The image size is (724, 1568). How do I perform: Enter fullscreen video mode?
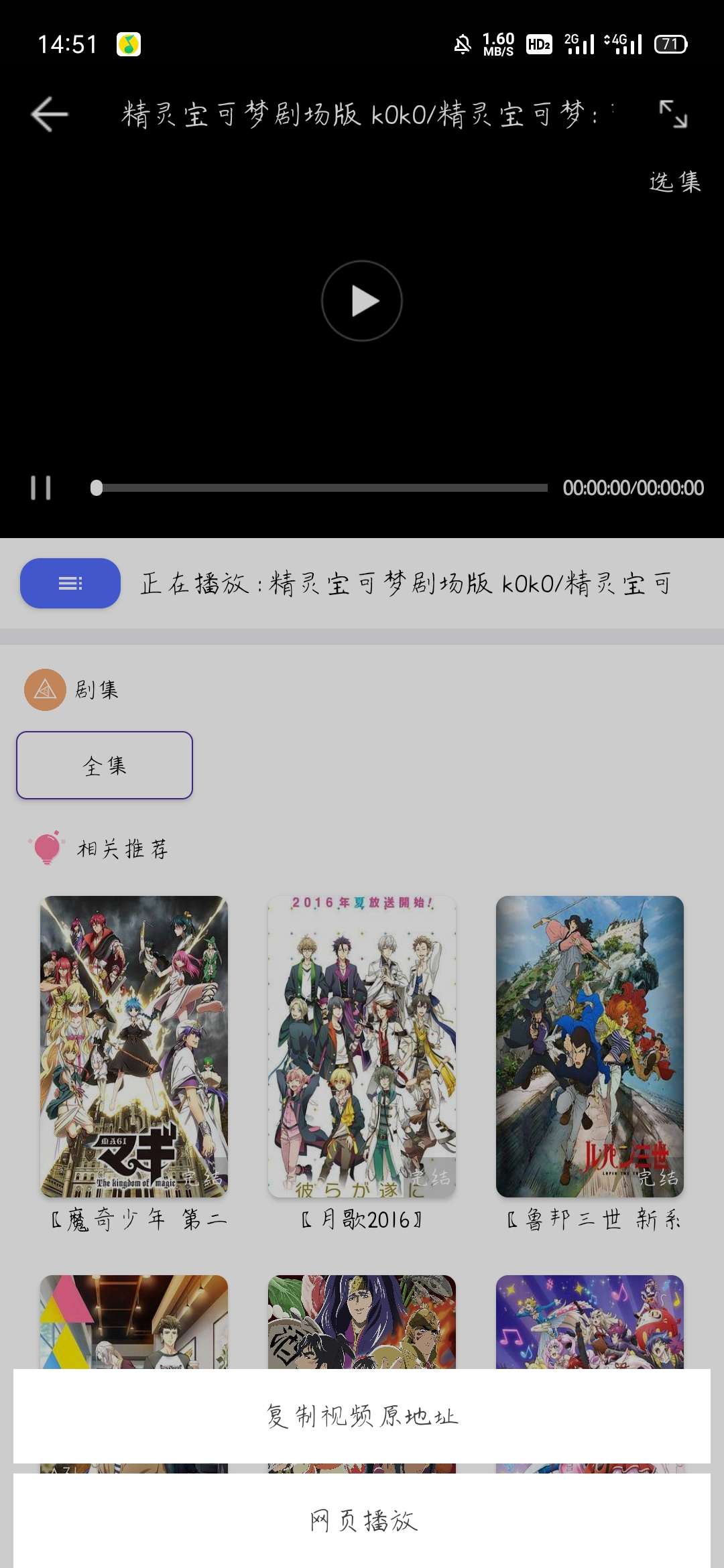[x=673, y=114]
